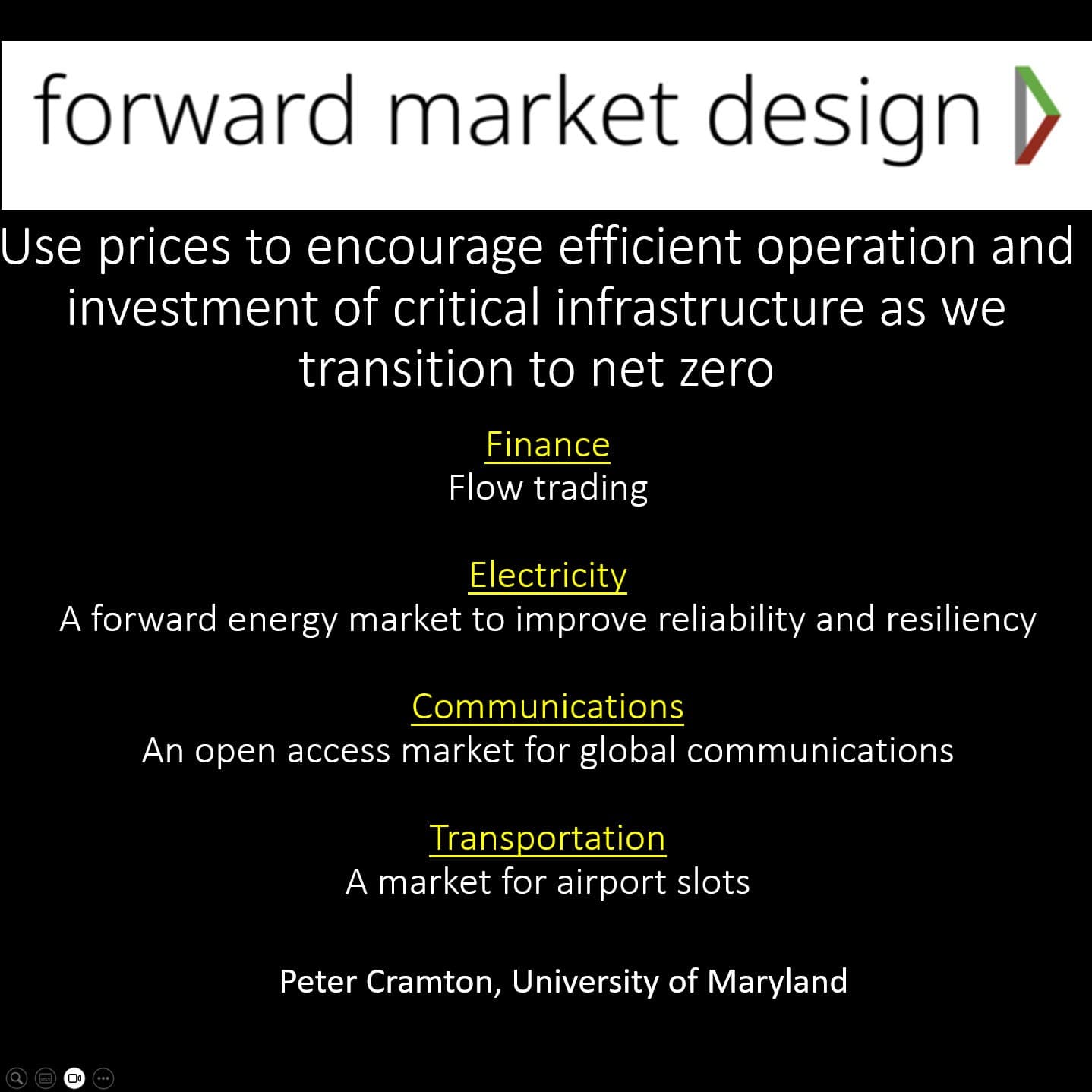Go to the Transportation link
This screenshot has width=1092, height=1092.
tap(548, 838)
